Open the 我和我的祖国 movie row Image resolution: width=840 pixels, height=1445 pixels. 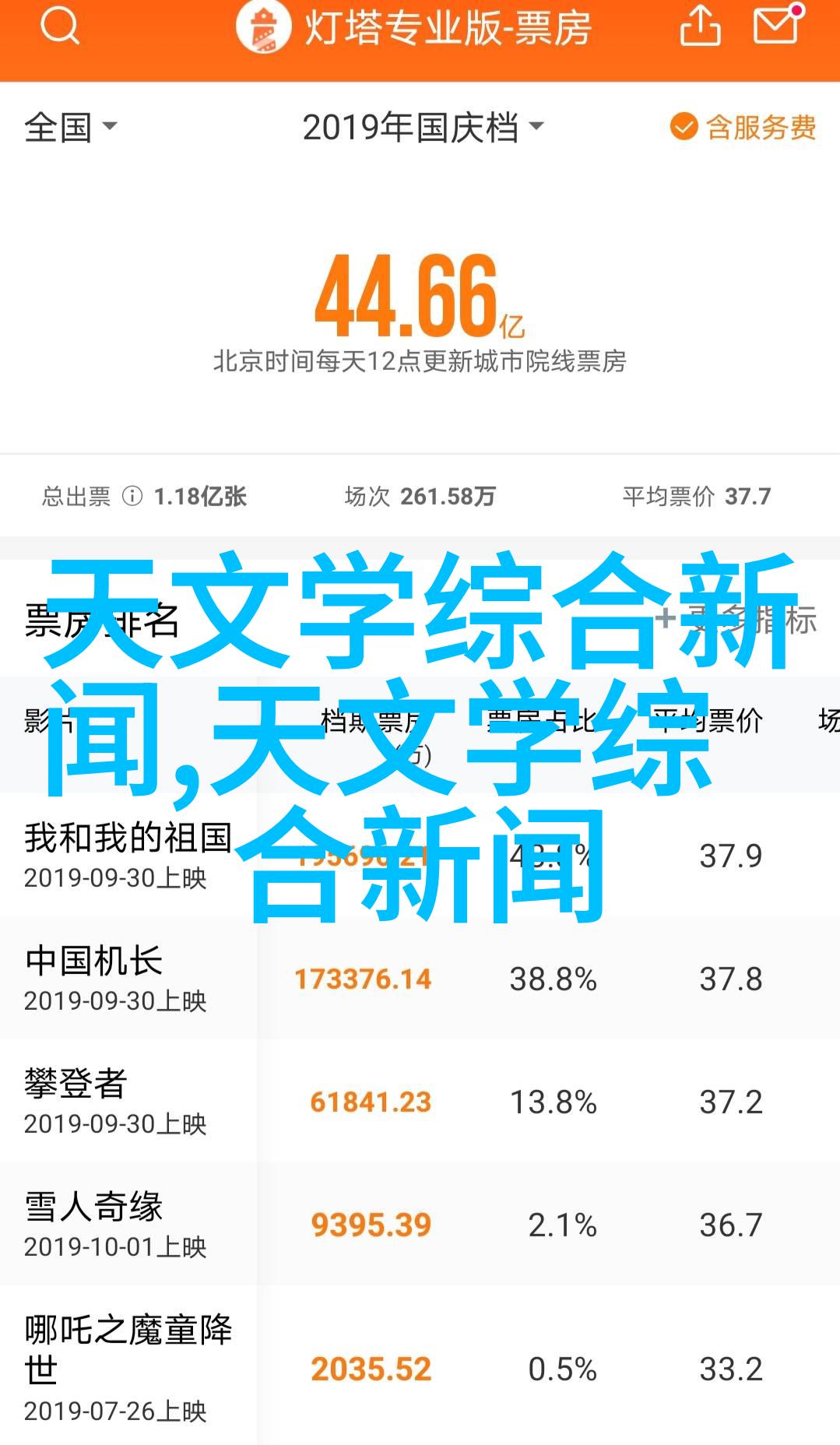coord(420,855)
